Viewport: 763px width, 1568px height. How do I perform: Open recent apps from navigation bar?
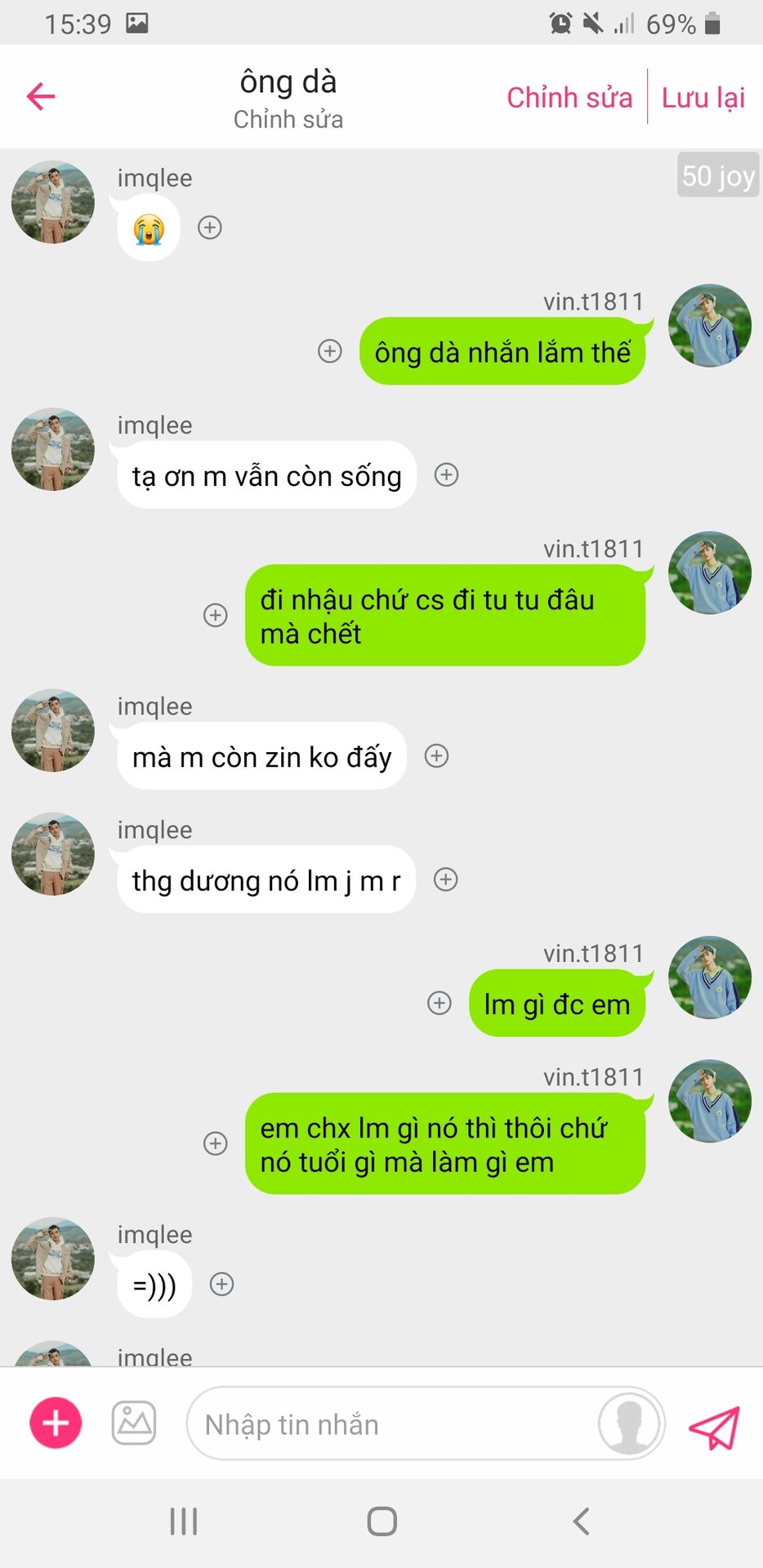(x=184, y=1521)
